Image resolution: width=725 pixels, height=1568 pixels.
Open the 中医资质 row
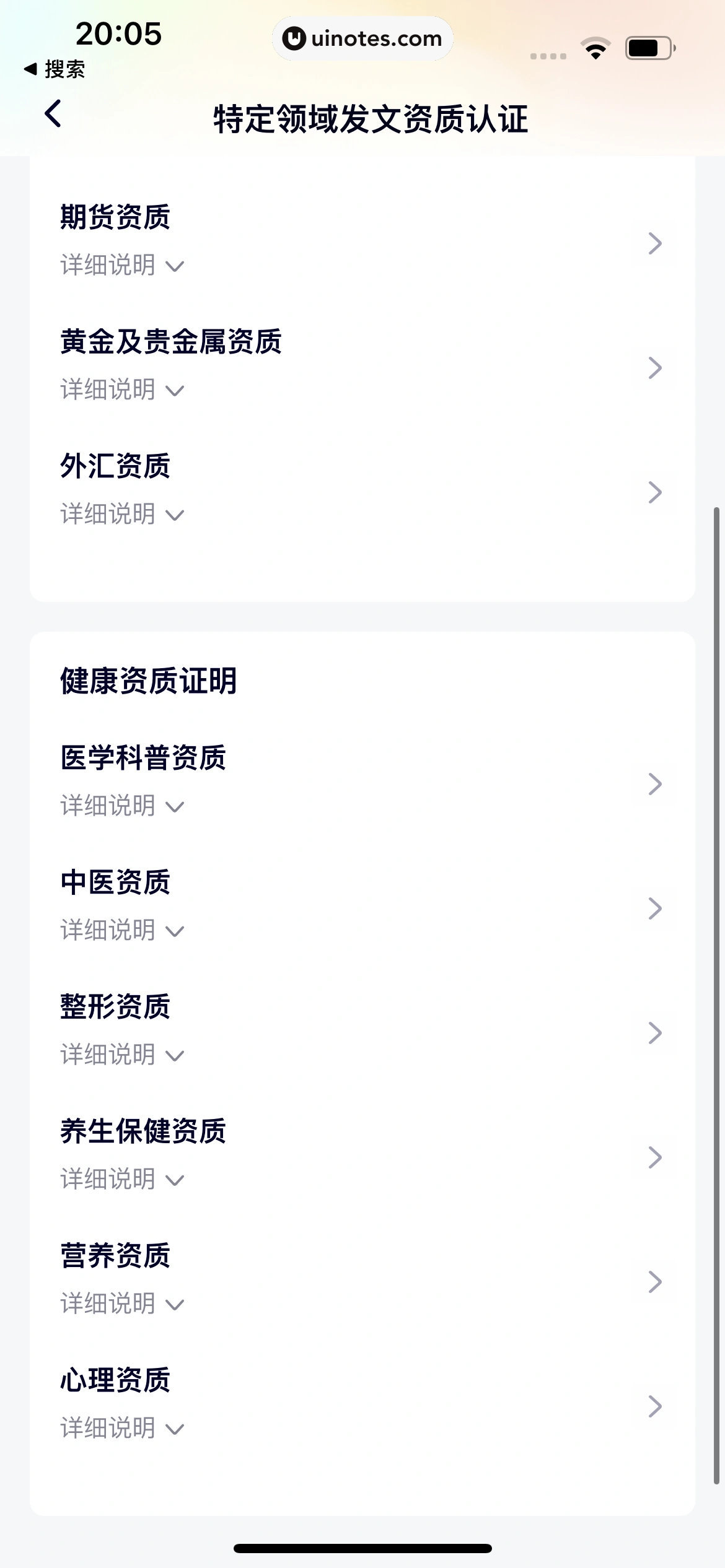(x=654, y=908)
